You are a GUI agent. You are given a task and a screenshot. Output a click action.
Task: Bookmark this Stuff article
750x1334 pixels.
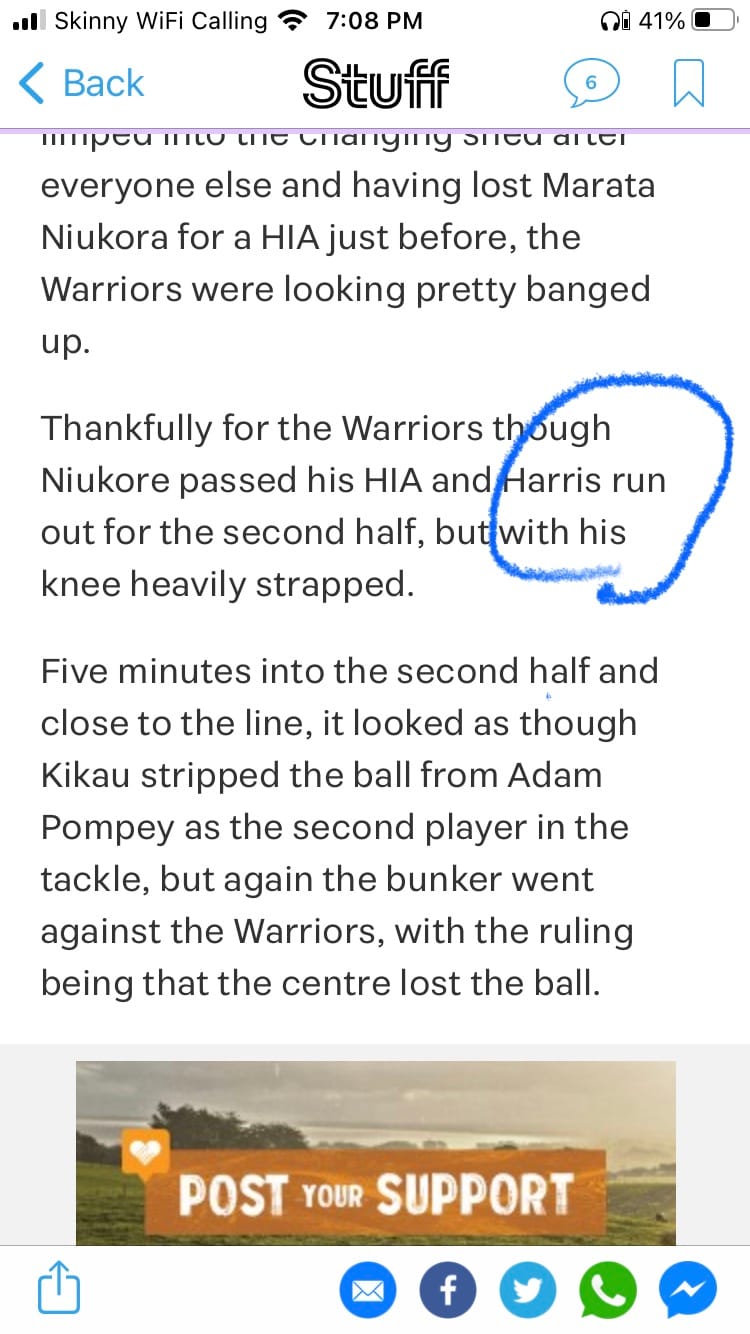tap(689, 83)
